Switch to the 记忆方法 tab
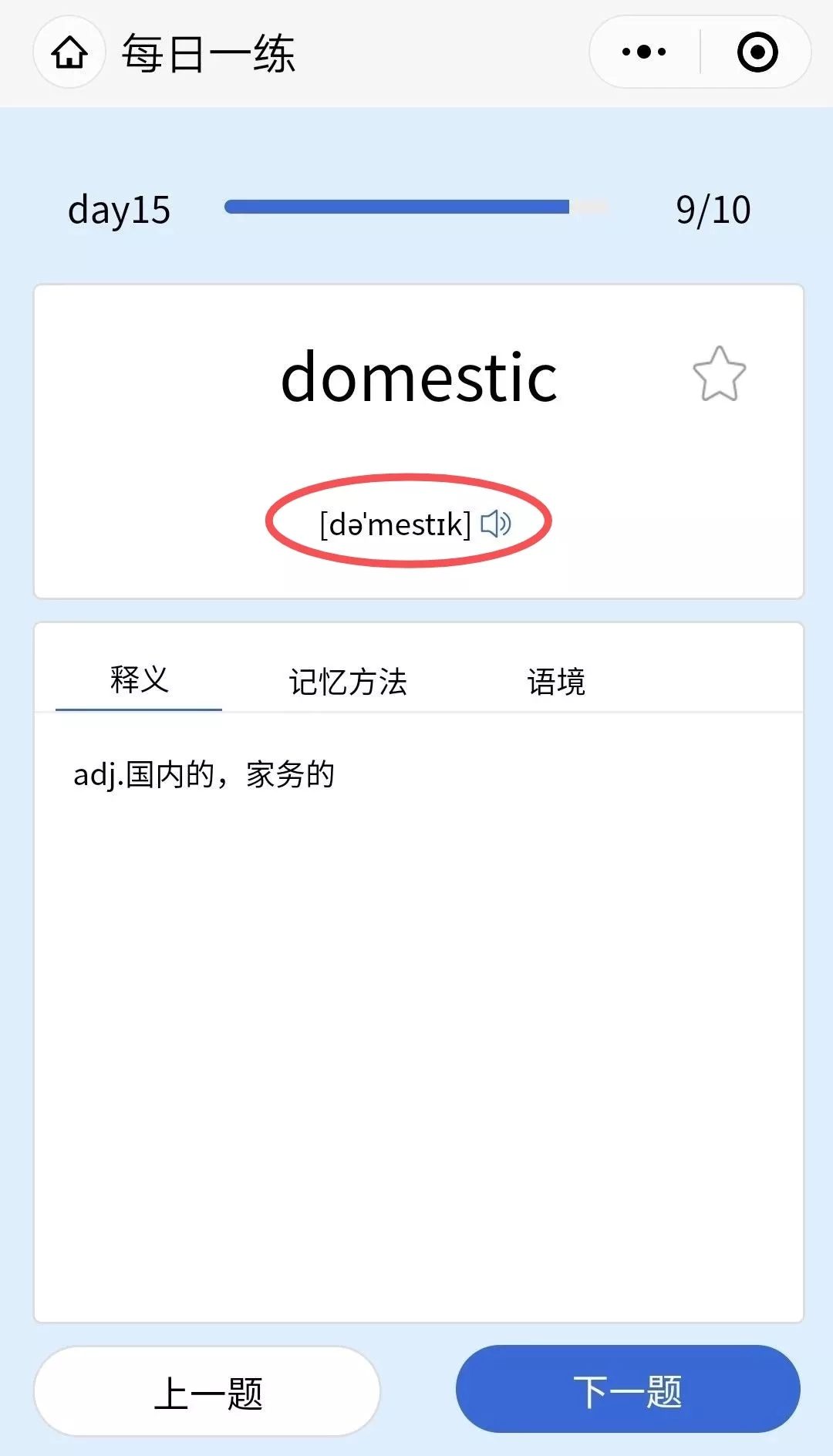Image resolution: width=833 pixels, height=1456 pixels. click(348, 682)
